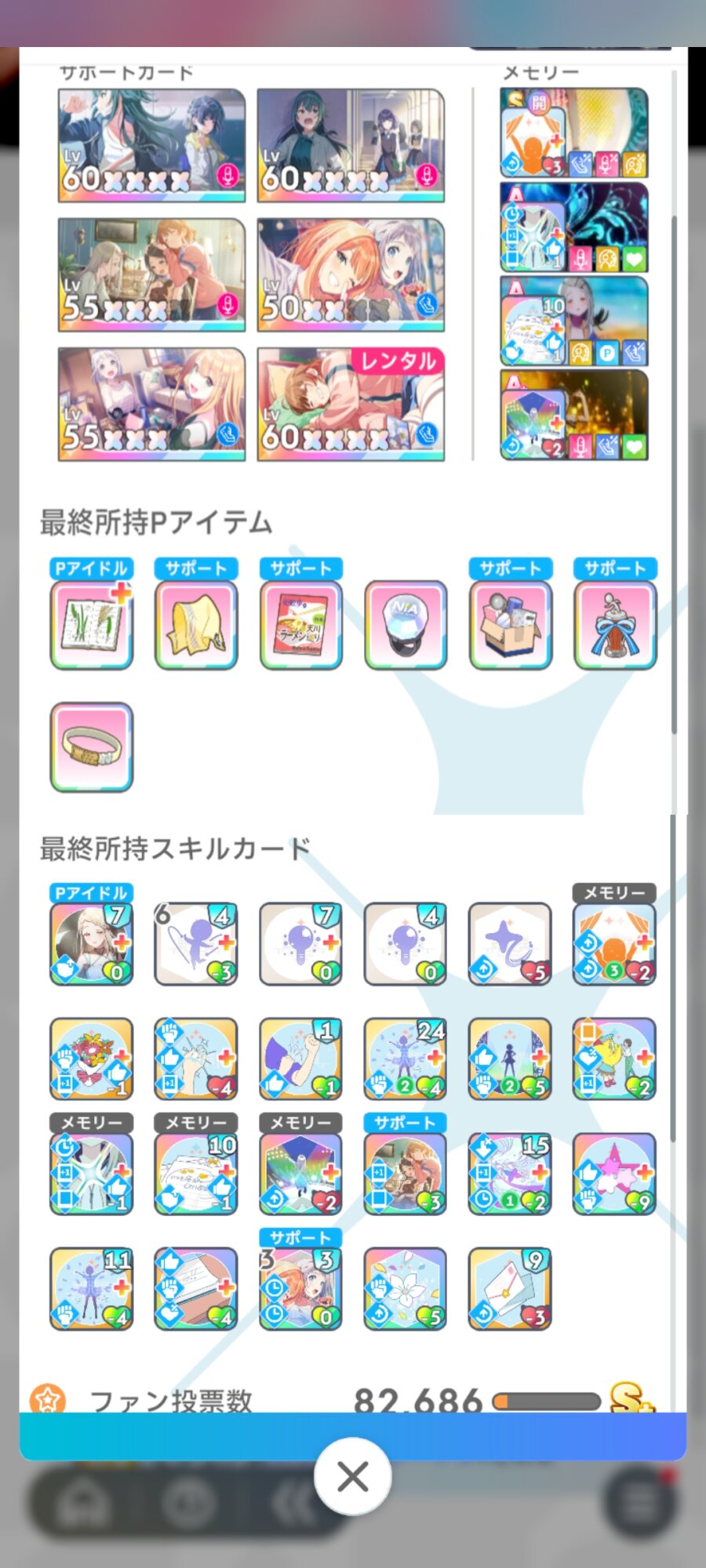View the belt P-item
This screenshot has height=1568, width=706.
click(92, 746)
